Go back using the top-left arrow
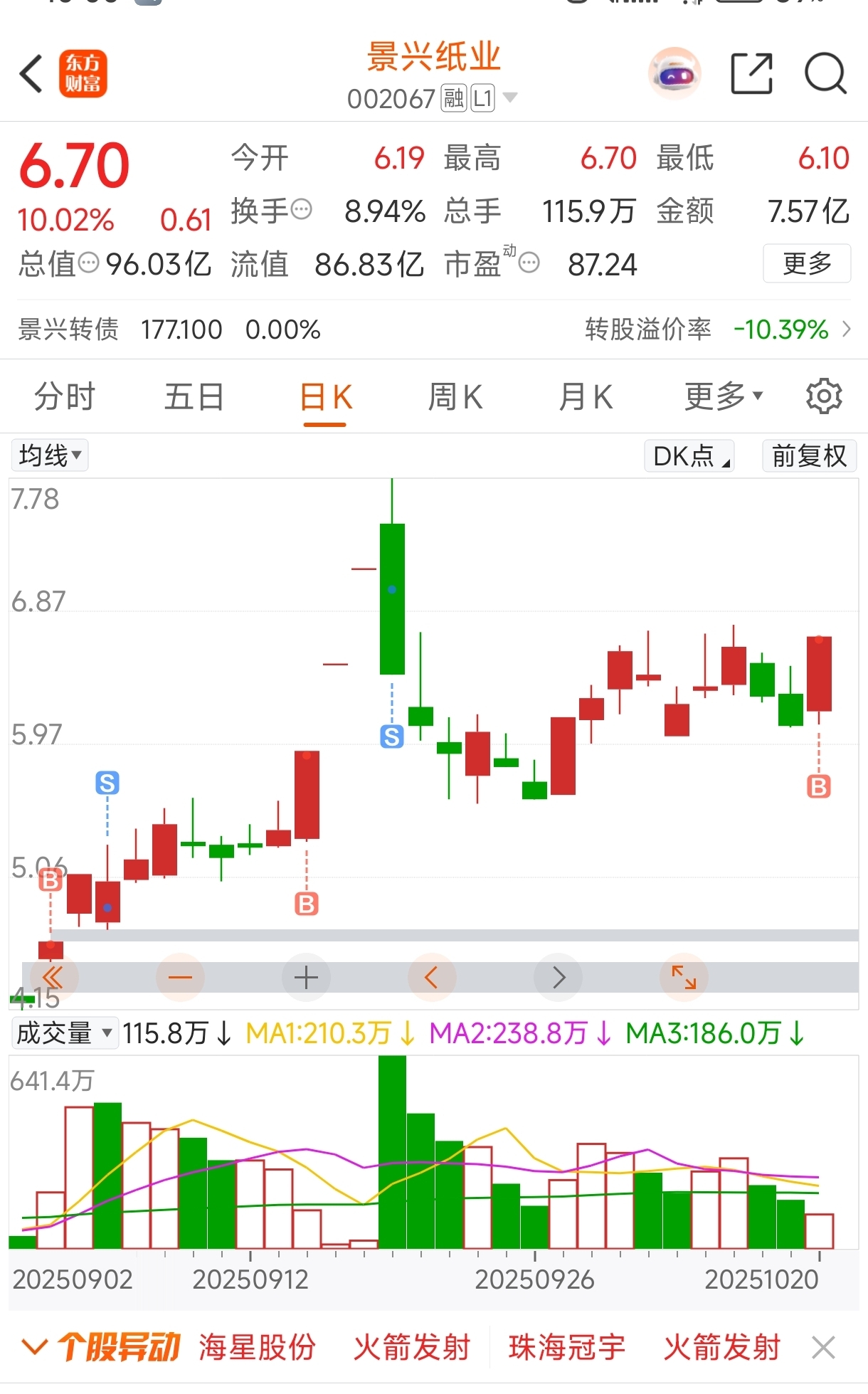Image resolution: width=868 pixels, height=1394 pixels. 31,73
